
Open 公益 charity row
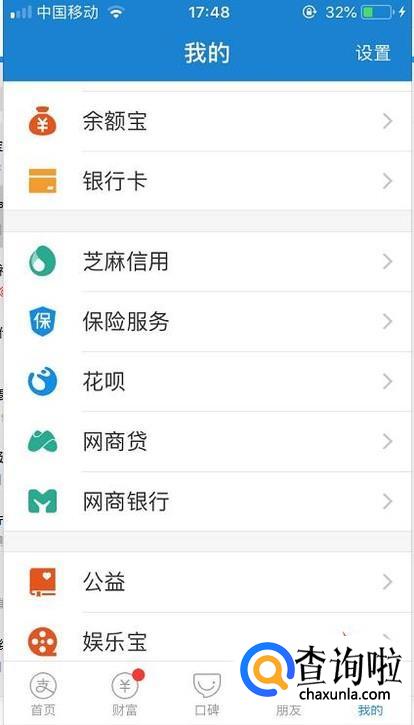click(207, 582)
